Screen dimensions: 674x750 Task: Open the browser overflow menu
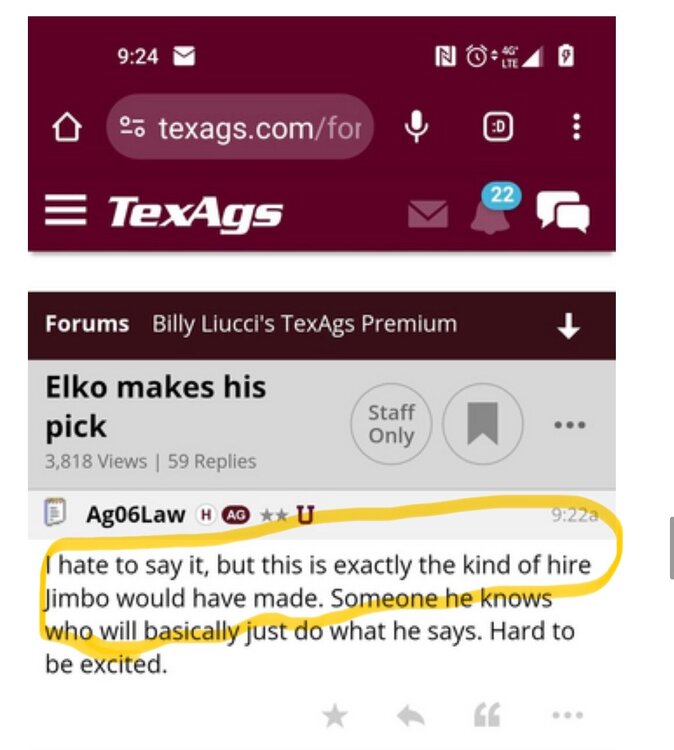click(x=575, y=127)
